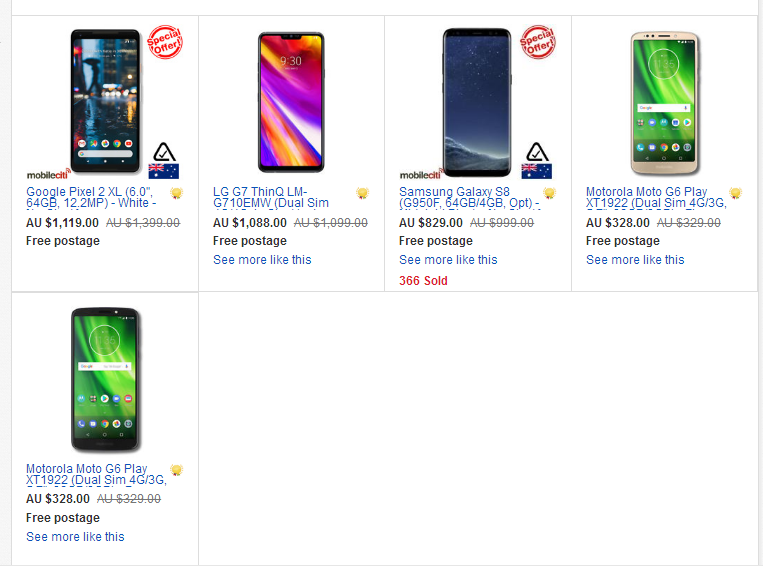See more like the black Moto G6 Play
The height and width of the screenshot is (566, 763).
pos(75,537)
